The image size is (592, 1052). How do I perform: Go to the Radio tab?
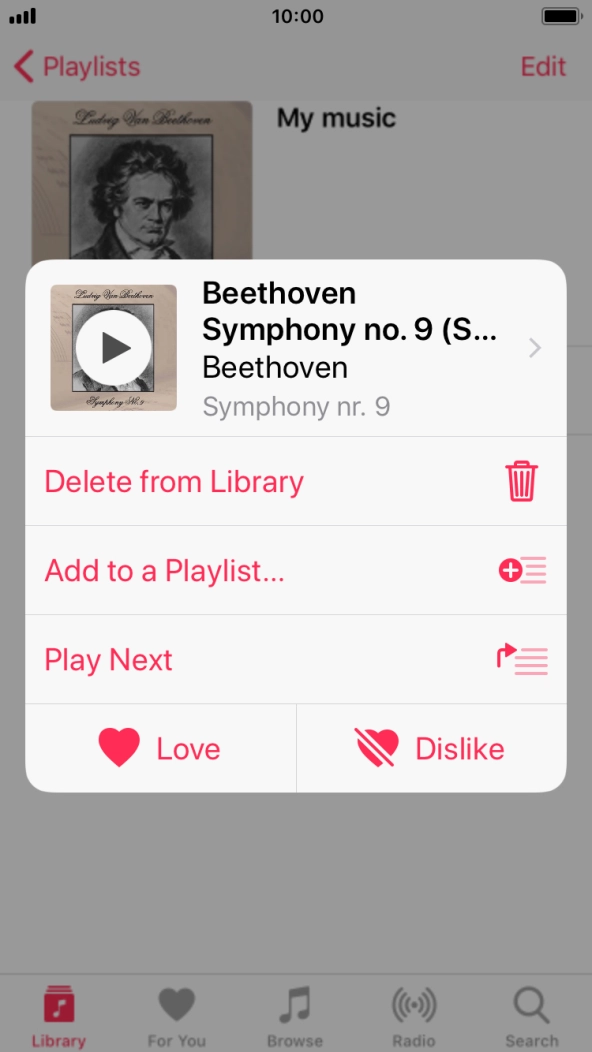click(x=414, y=1014)
